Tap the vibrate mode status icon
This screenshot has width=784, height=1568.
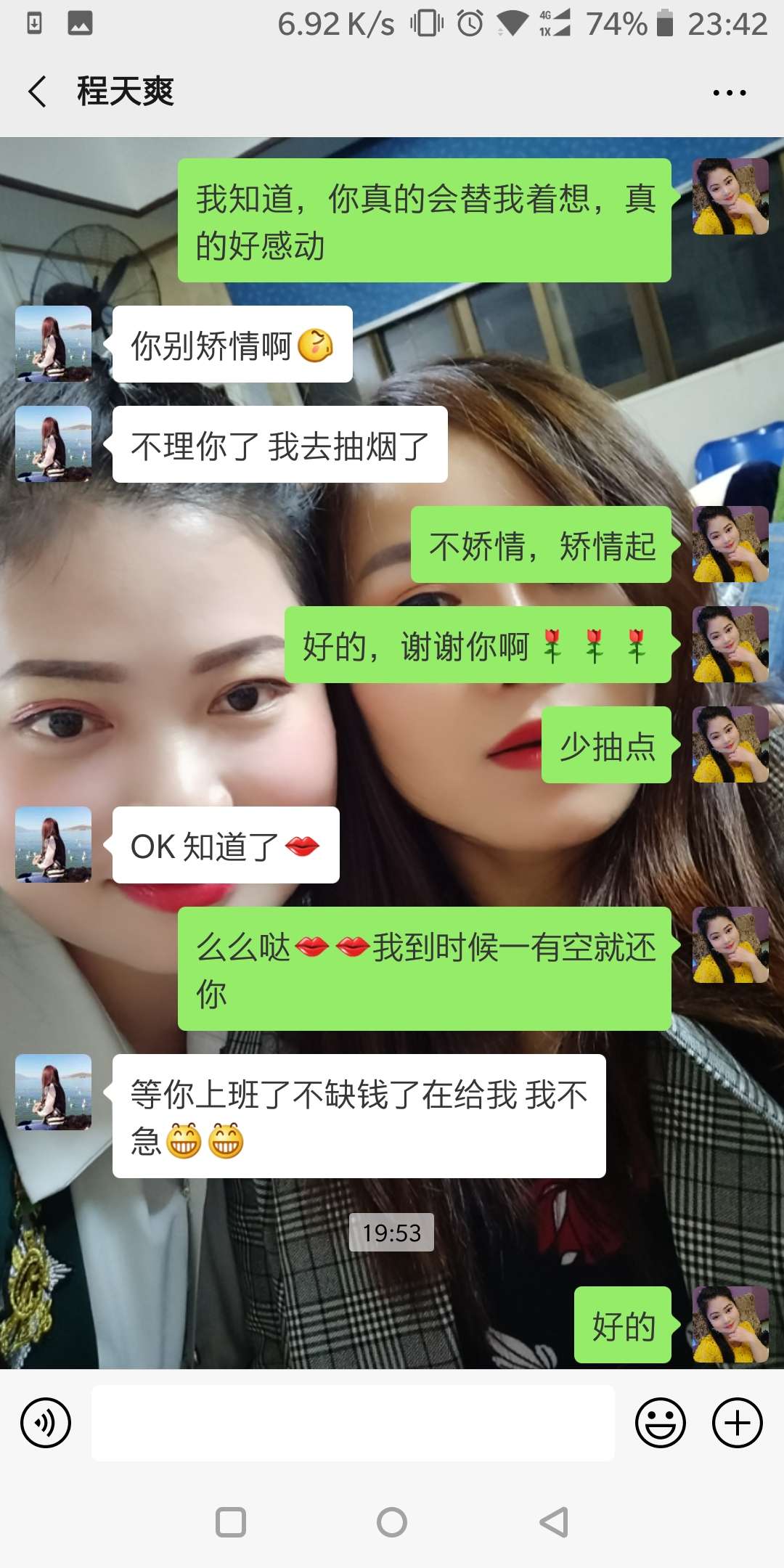point(428,24)
